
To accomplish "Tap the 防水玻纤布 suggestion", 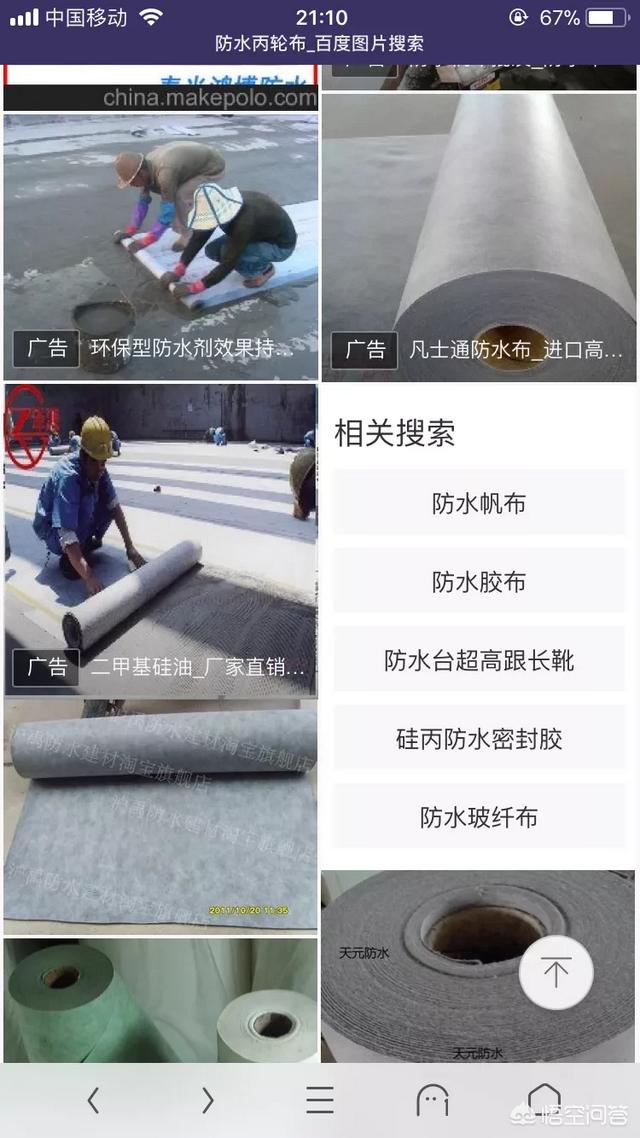I will pos(479,818).
